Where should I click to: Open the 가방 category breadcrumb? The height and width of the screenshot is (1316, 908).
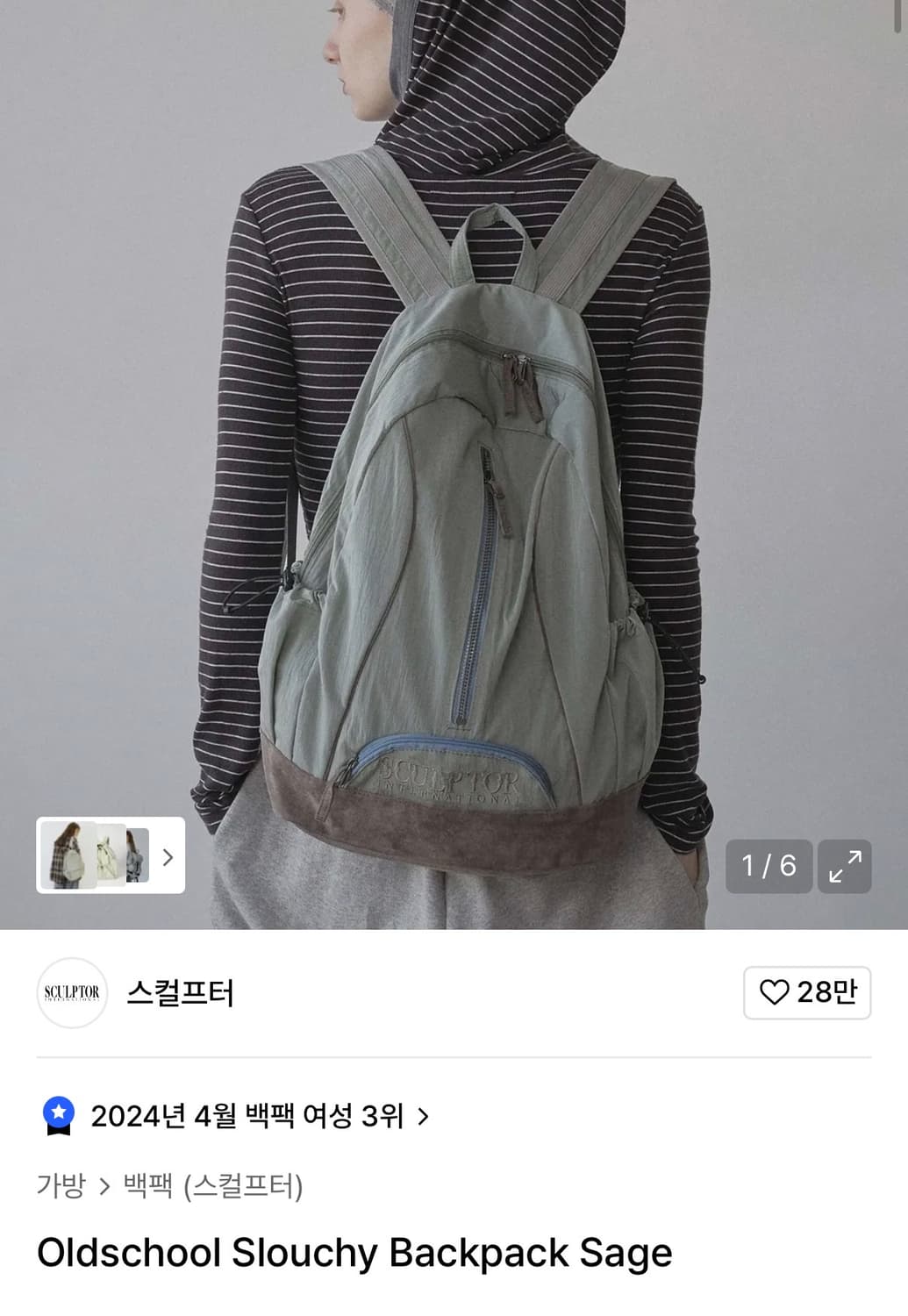point(58,1184)
